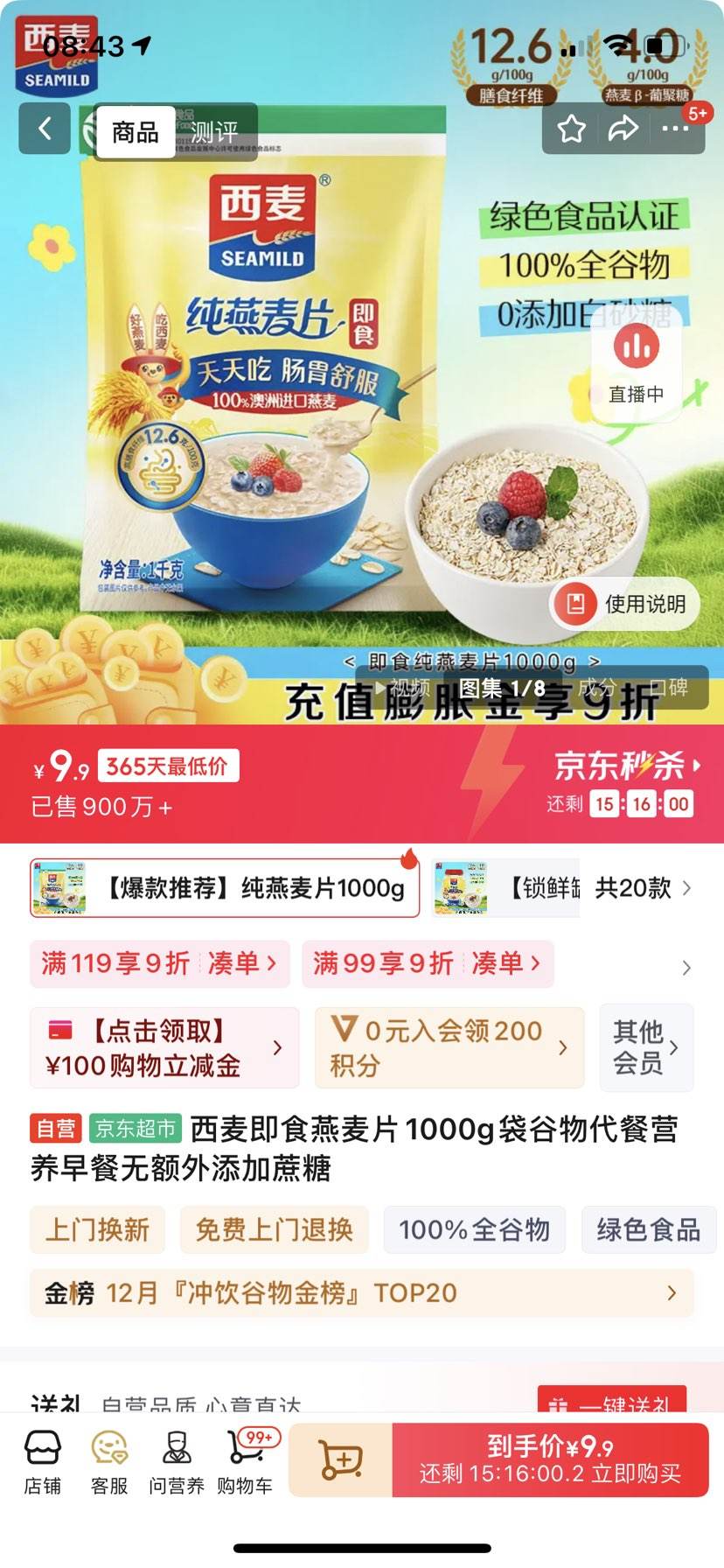
Task: Open the 使用说明 instructions icon
Action: pos(576,603)
